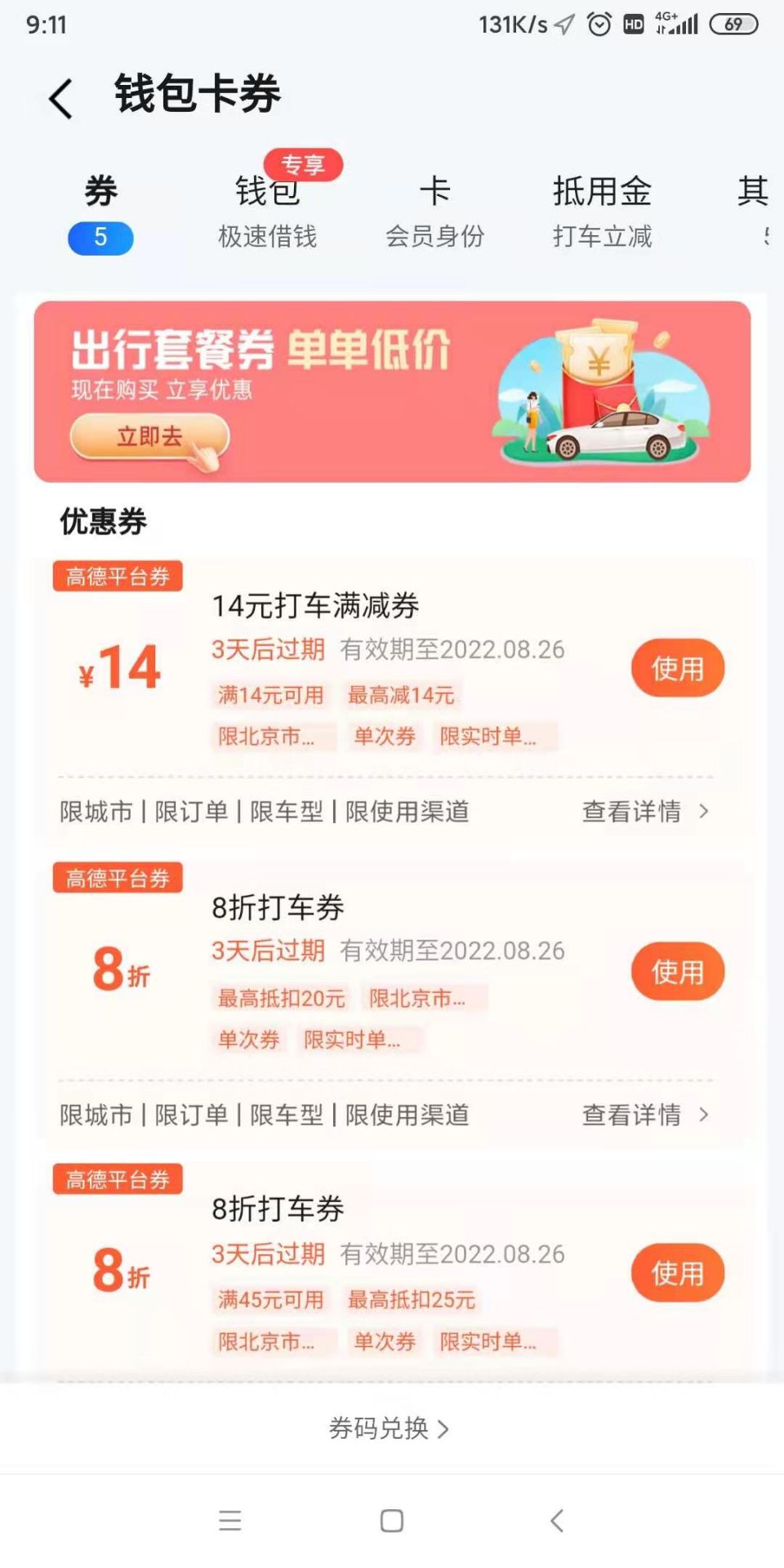Use the 8折打车券 with 最高抵扣20元

677,972
